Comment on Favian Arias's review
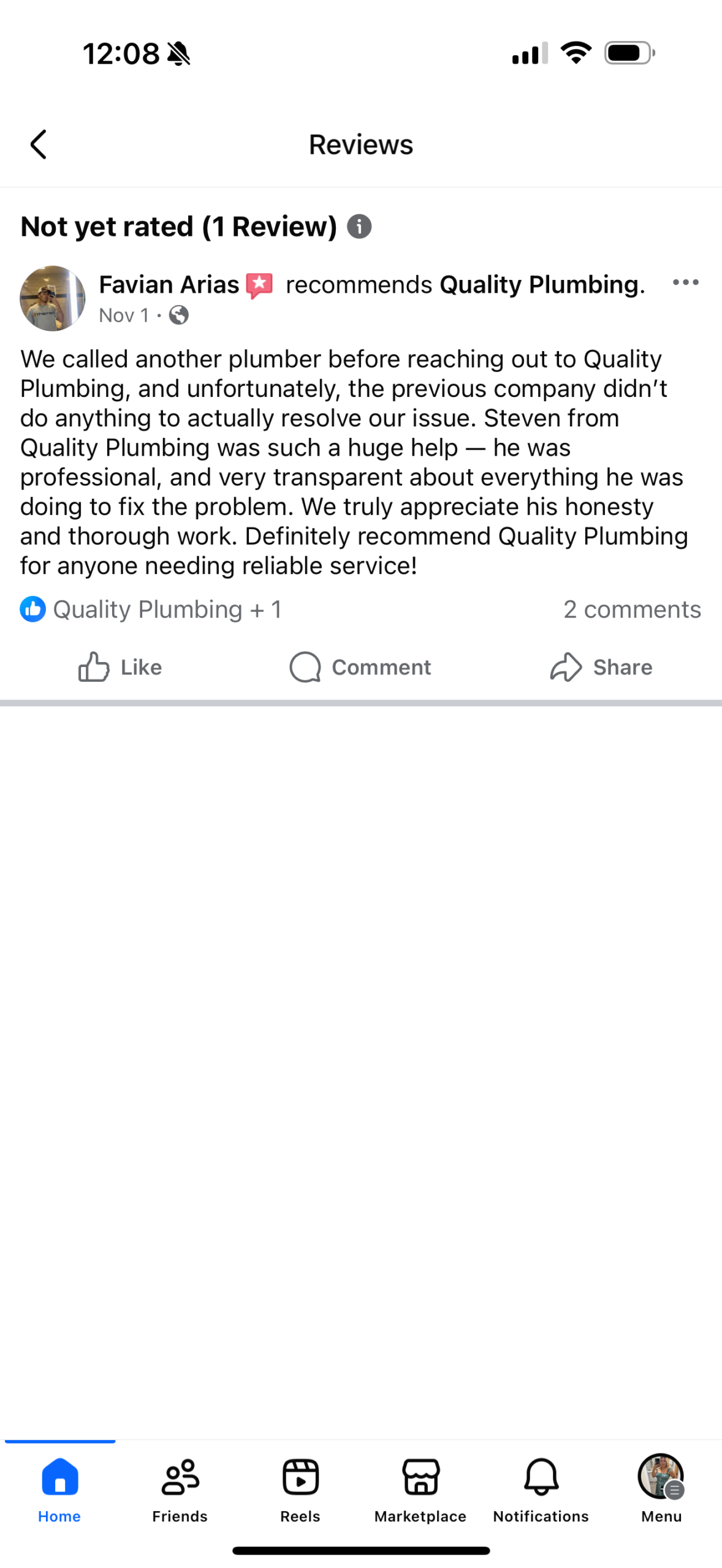722x1568 pixels. tap(360, 667)
